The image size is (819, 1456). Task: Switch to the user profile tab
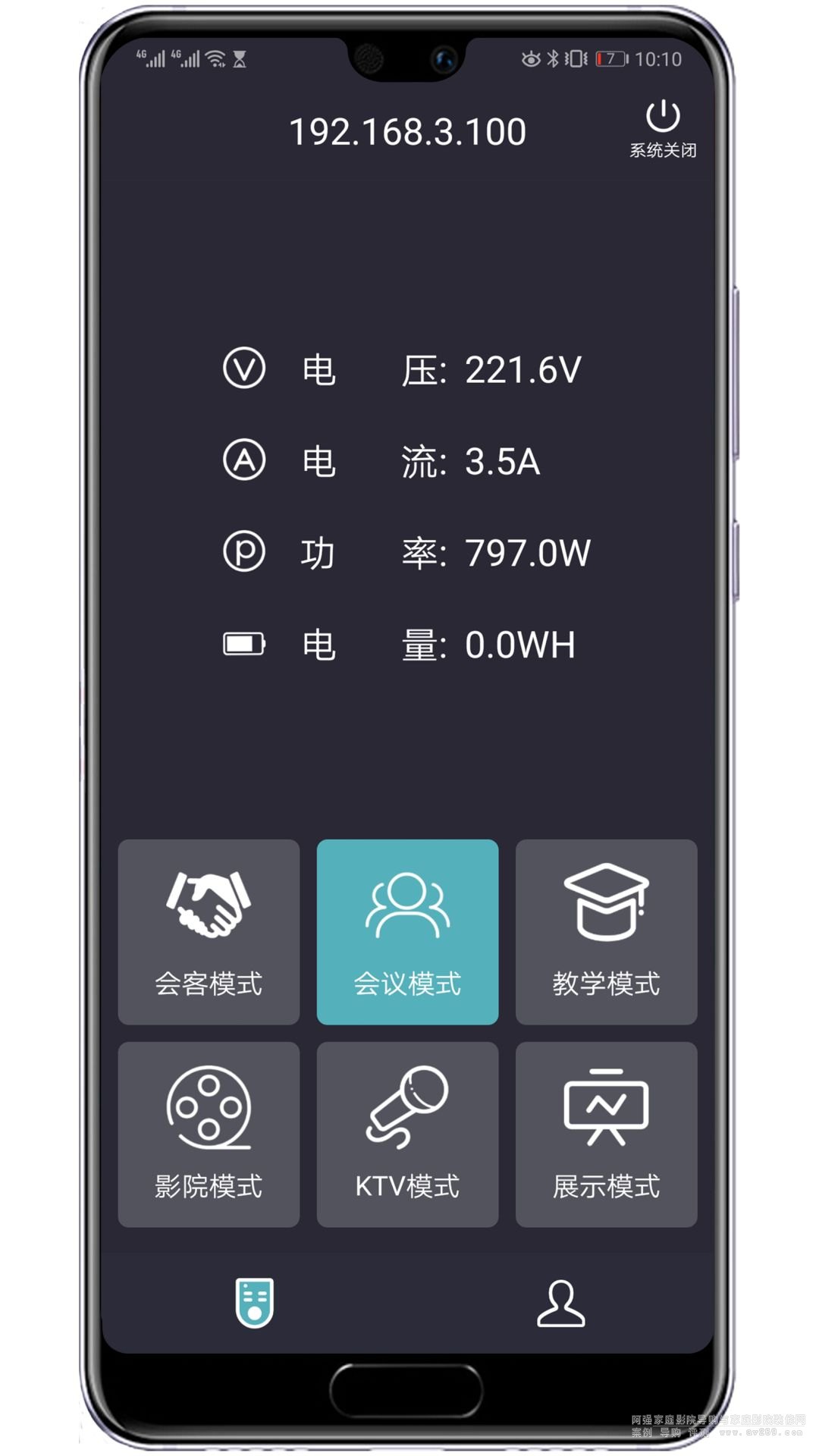[x=561, y=1303]
